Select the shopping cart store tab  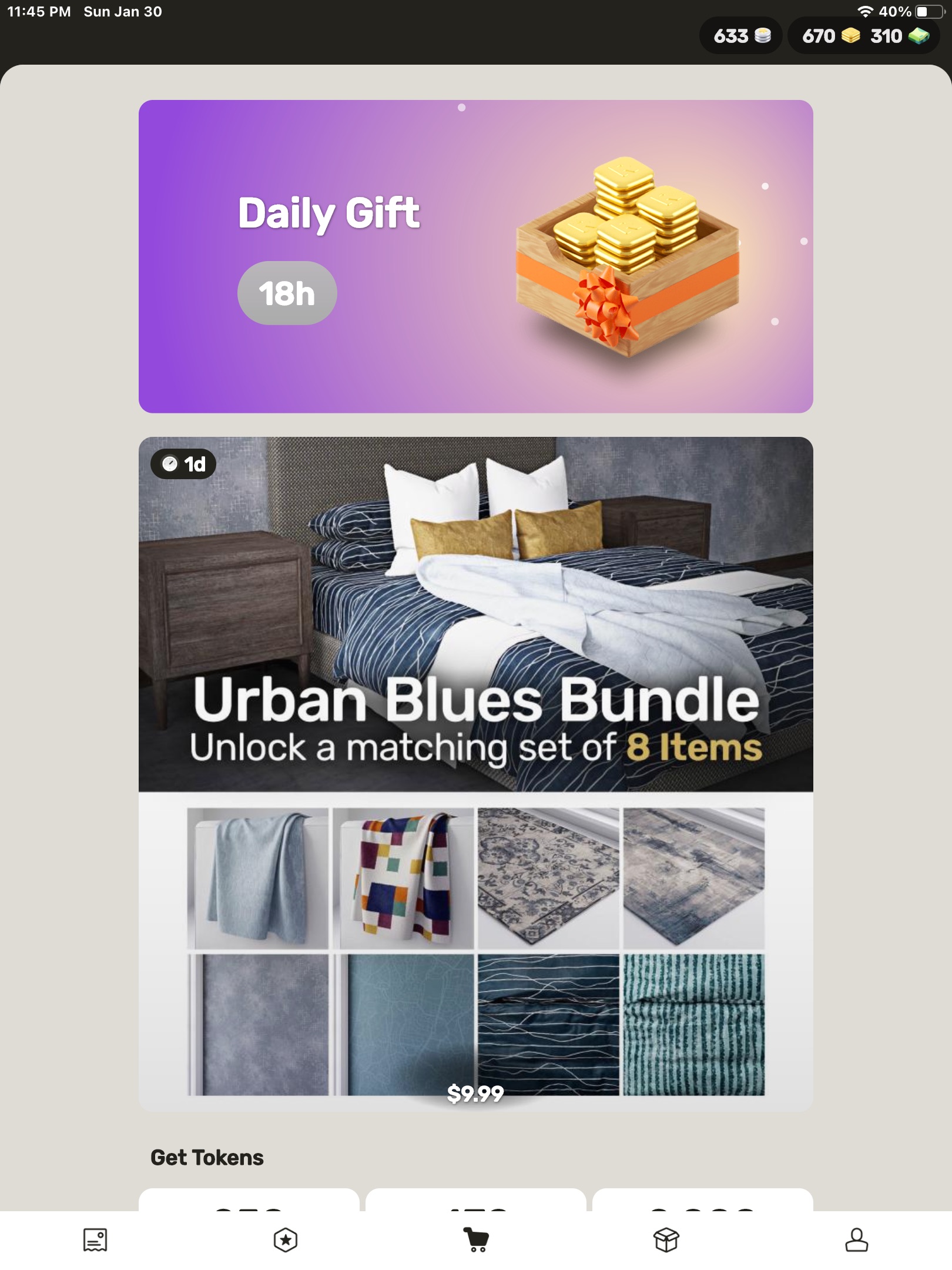click(x=476, y=1240)
